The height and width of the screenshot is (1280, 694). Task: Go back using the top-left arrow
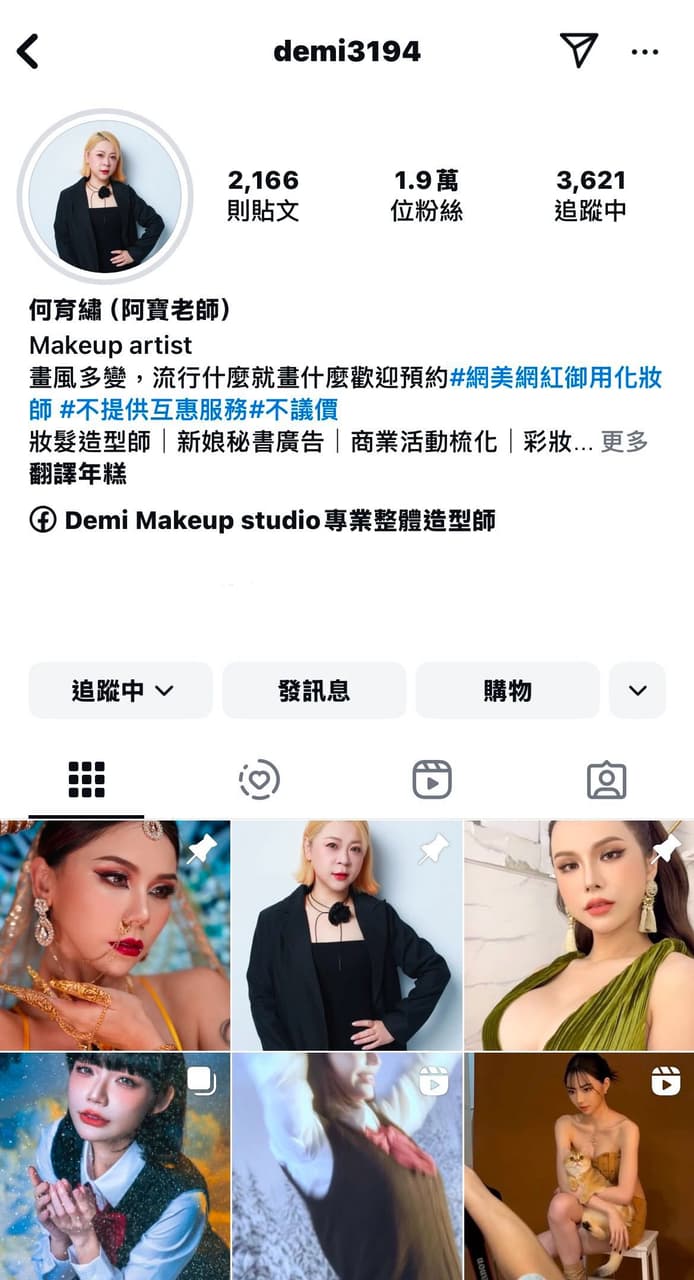[x=28, y=51]
